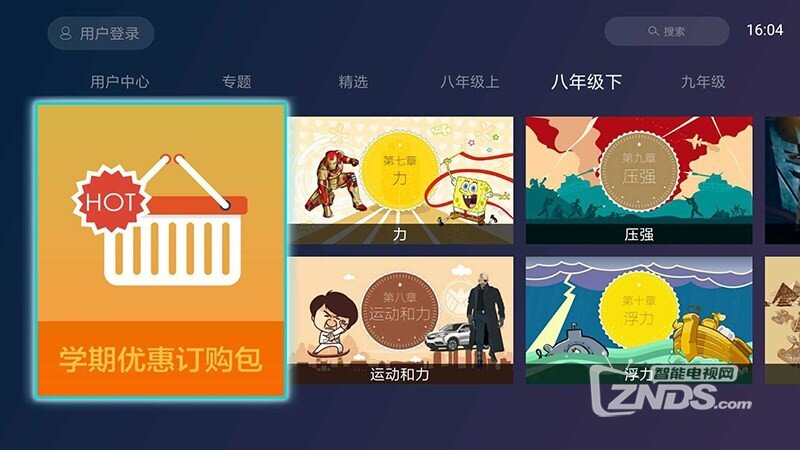Switch to the 九年级 tab

703,82
